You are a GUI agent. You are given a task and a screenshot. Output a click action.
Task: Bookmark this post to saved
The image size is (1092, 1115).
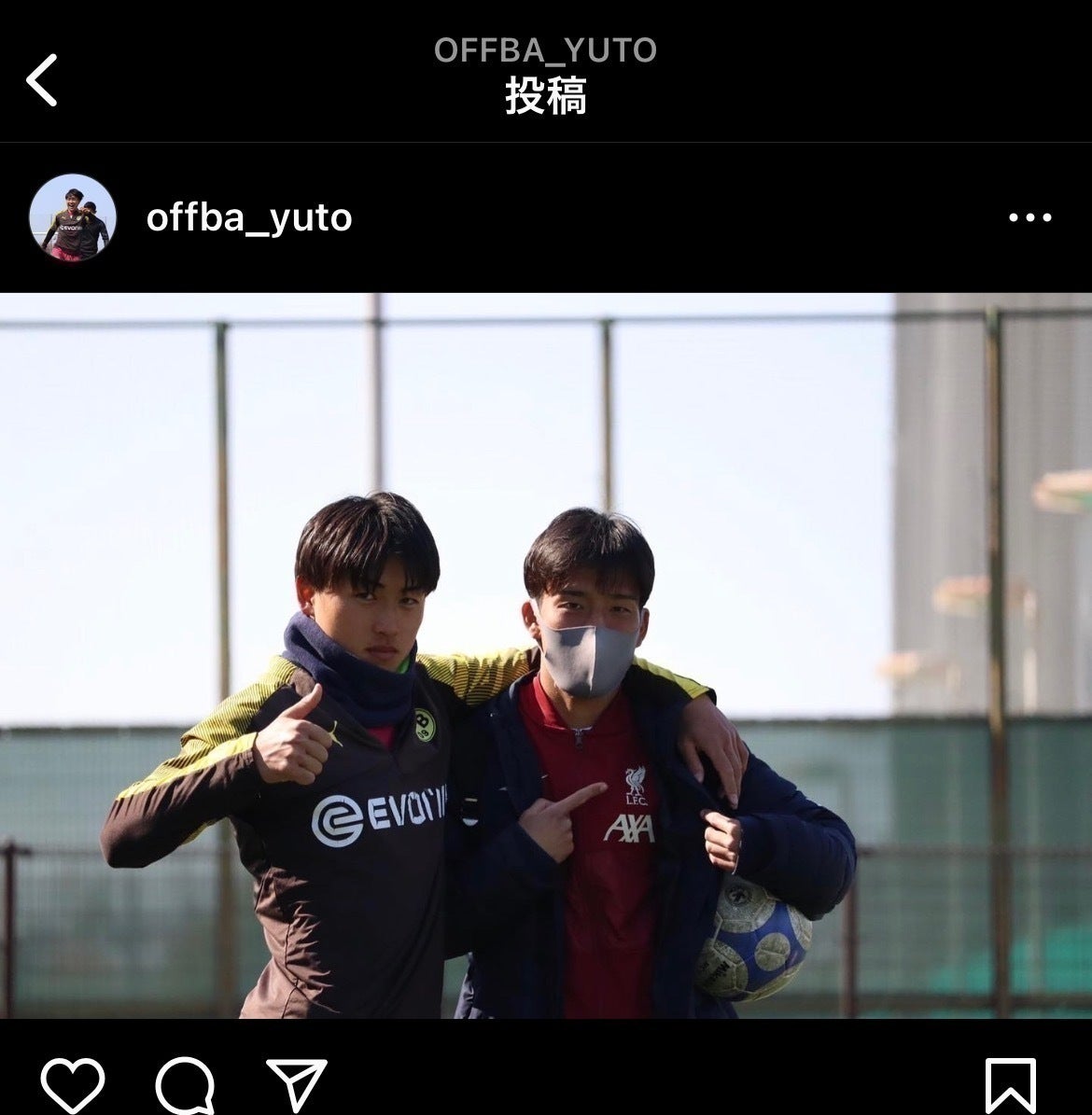click(x=1010, y=1085)
